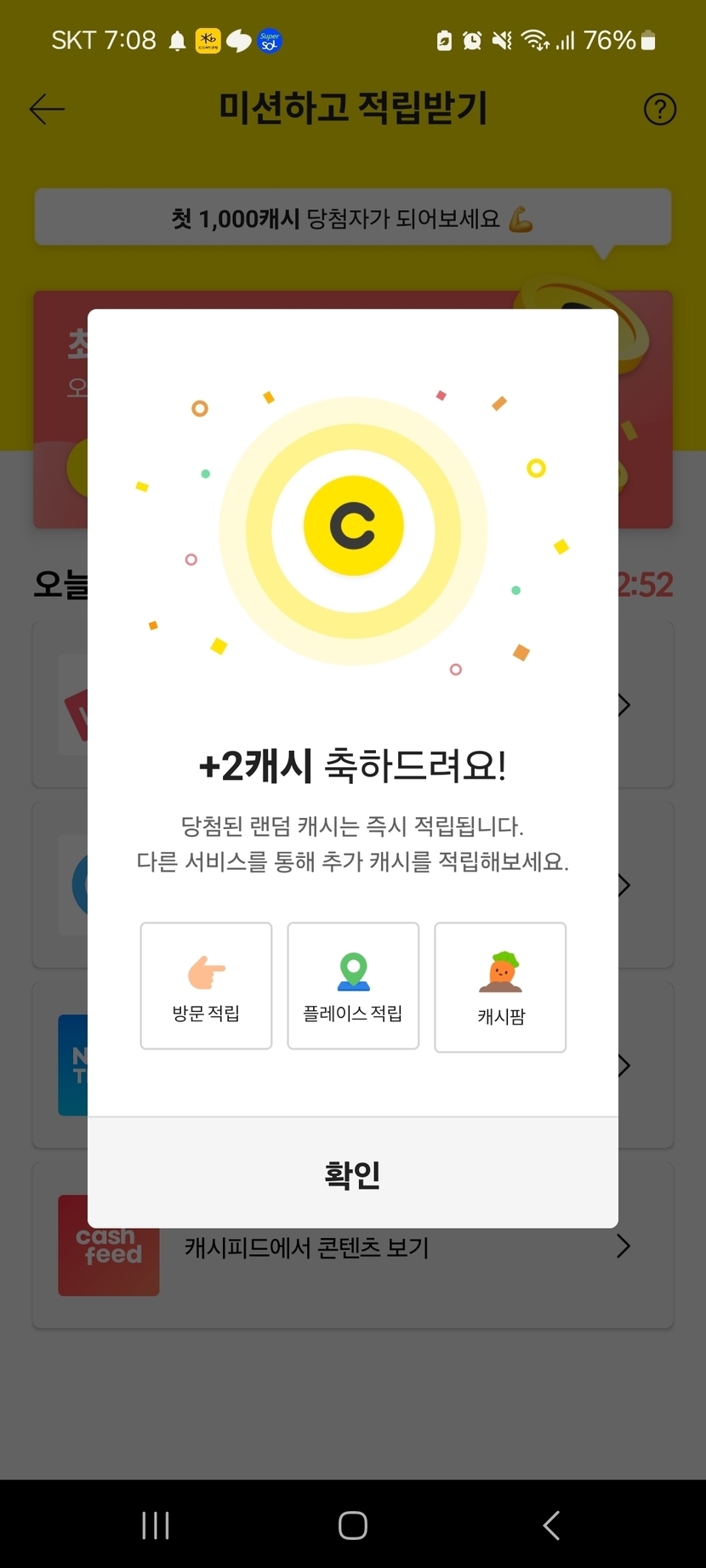
Task: Open the 캐시팜 service
Action: pos(500,987)
